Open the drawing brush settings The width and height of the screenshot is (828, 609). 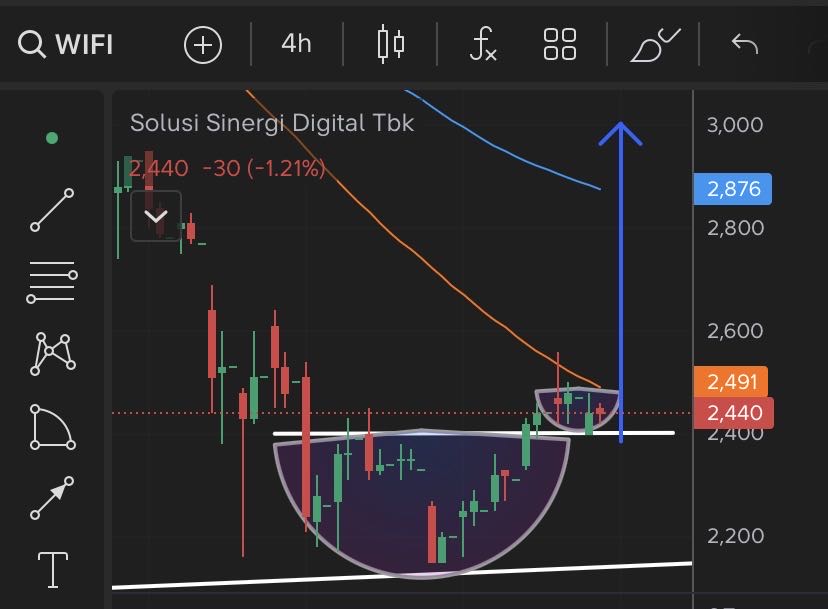[654, 44]
